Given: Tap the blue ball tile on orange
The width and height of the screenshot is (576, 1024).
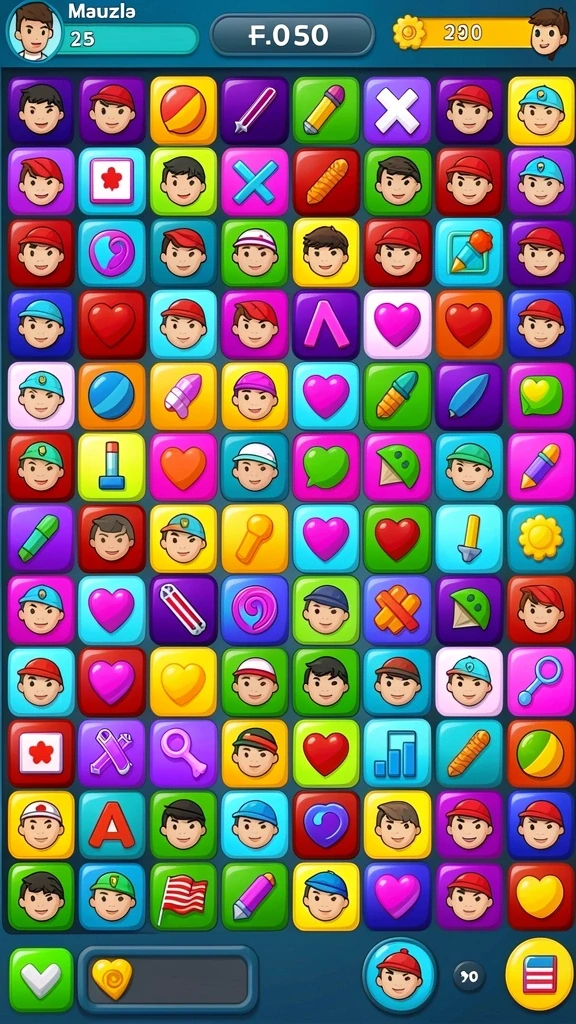Looking at the screenshot, I should click(112, 396).
